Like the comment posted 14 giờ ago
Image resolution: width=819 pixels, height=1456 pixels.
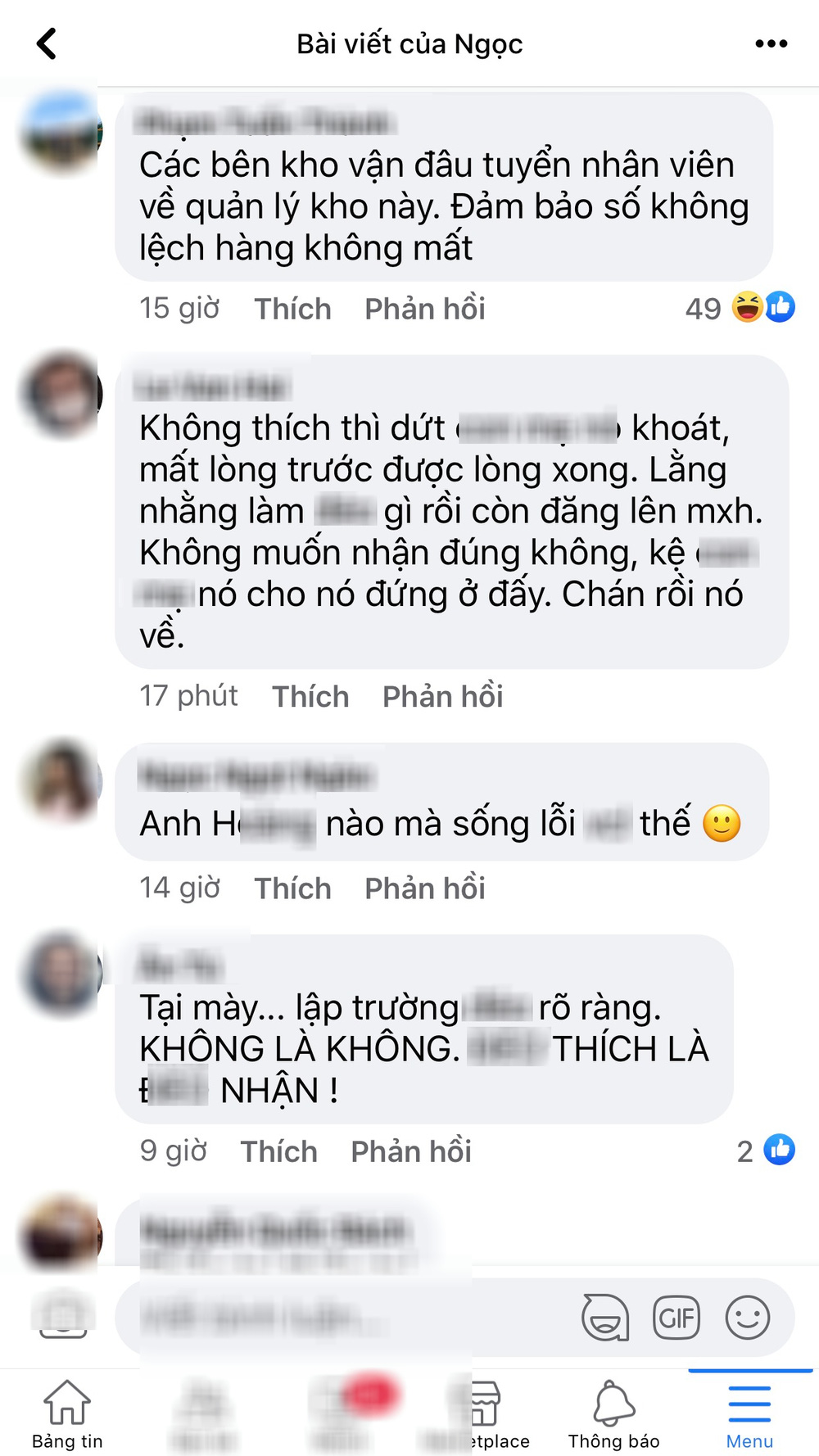pos(292,888)
